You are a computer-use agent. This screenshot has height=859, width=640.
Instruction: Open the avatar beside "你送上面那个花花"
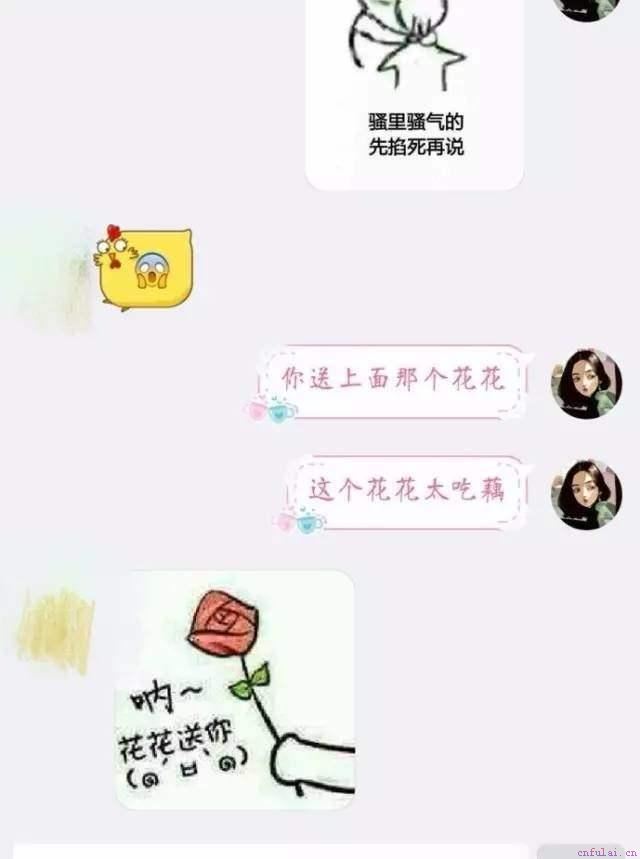click(x=588, y=383)
